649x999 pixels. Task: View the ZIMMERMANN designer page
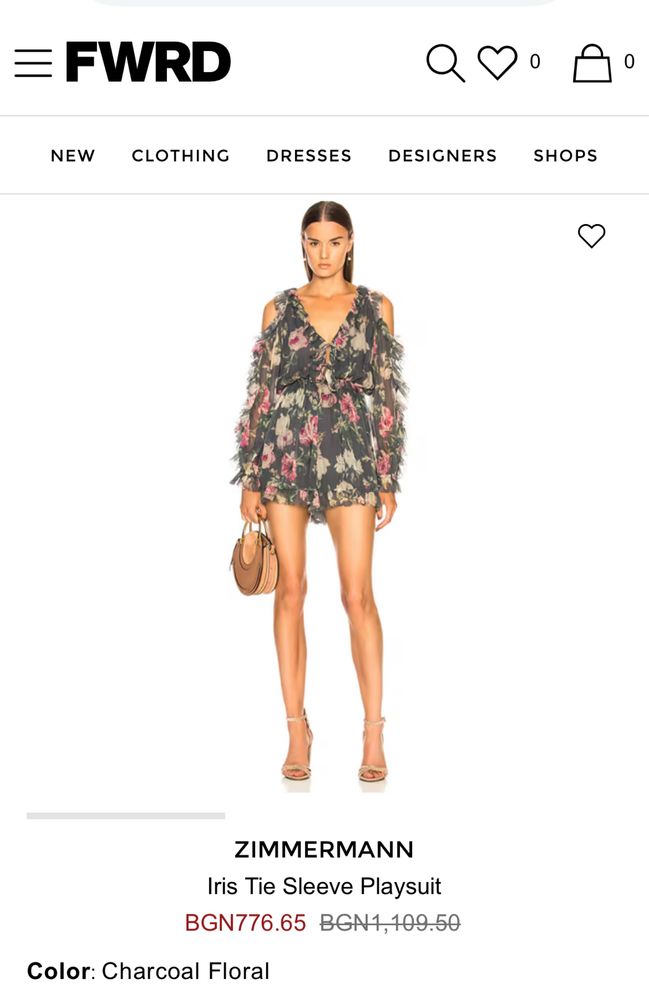point(324,850)
